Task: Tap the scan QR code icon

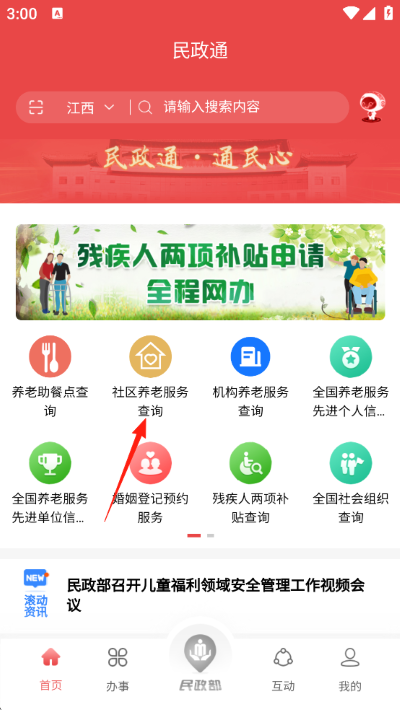Action: (36, 107)
